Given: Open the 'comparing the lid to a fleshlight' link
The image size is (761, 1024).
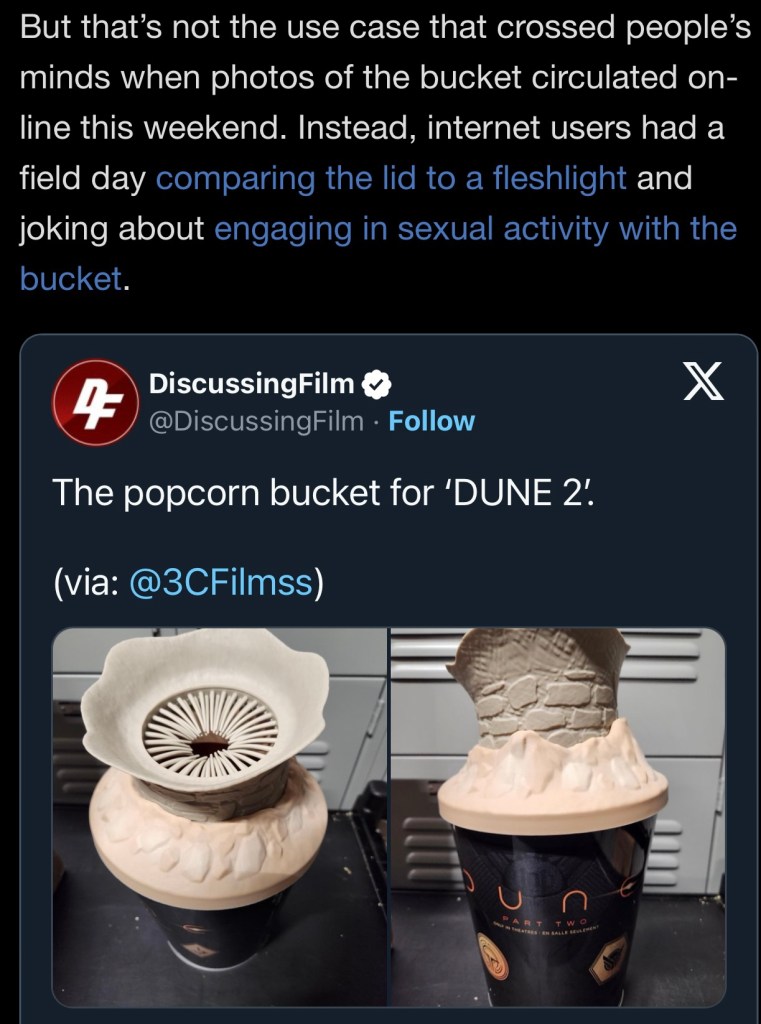Looking at the screenshot, I should pos(391,180).
